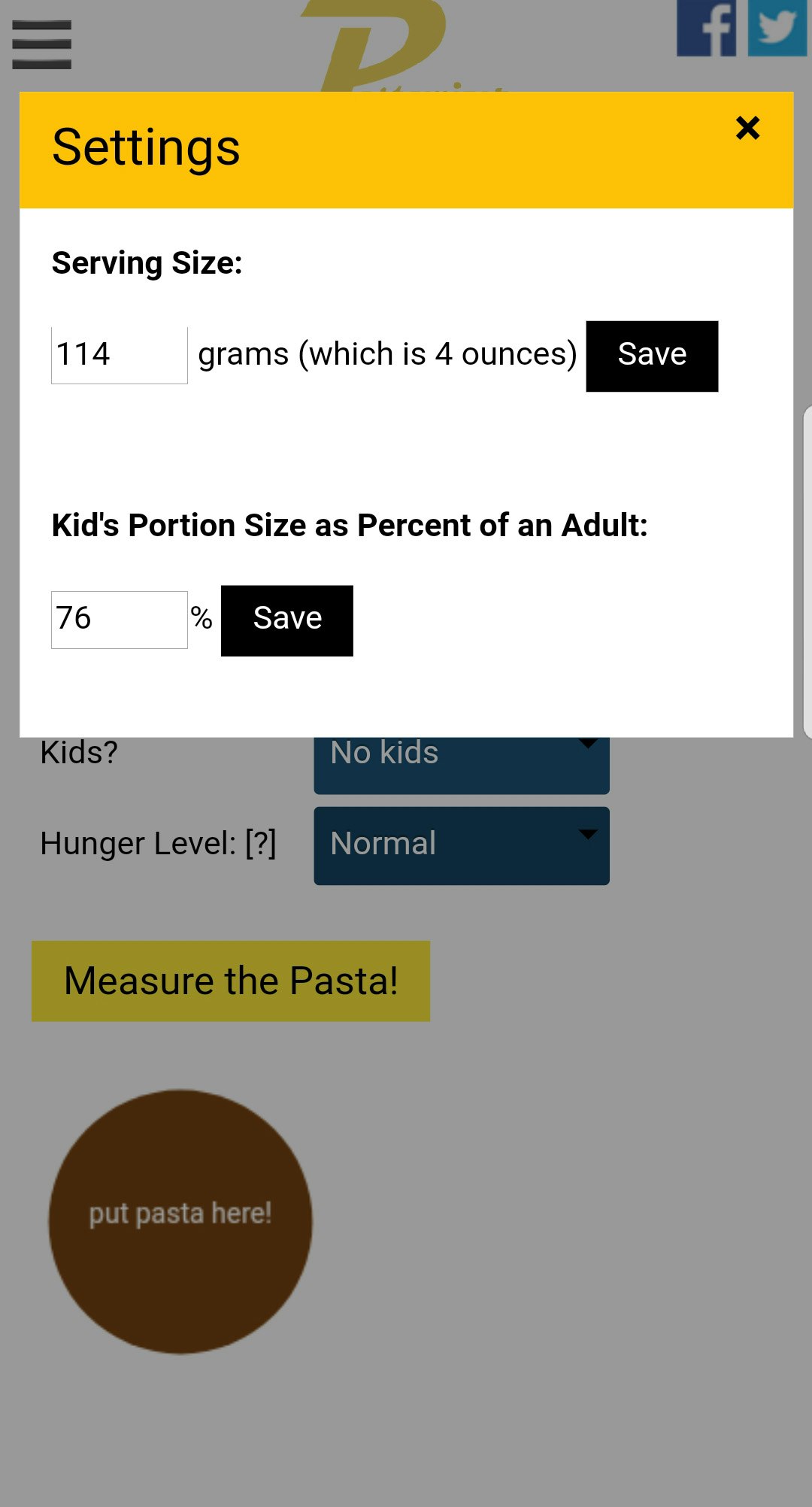
Task: Edit the serving size grams field
Action: coord(119,355)
